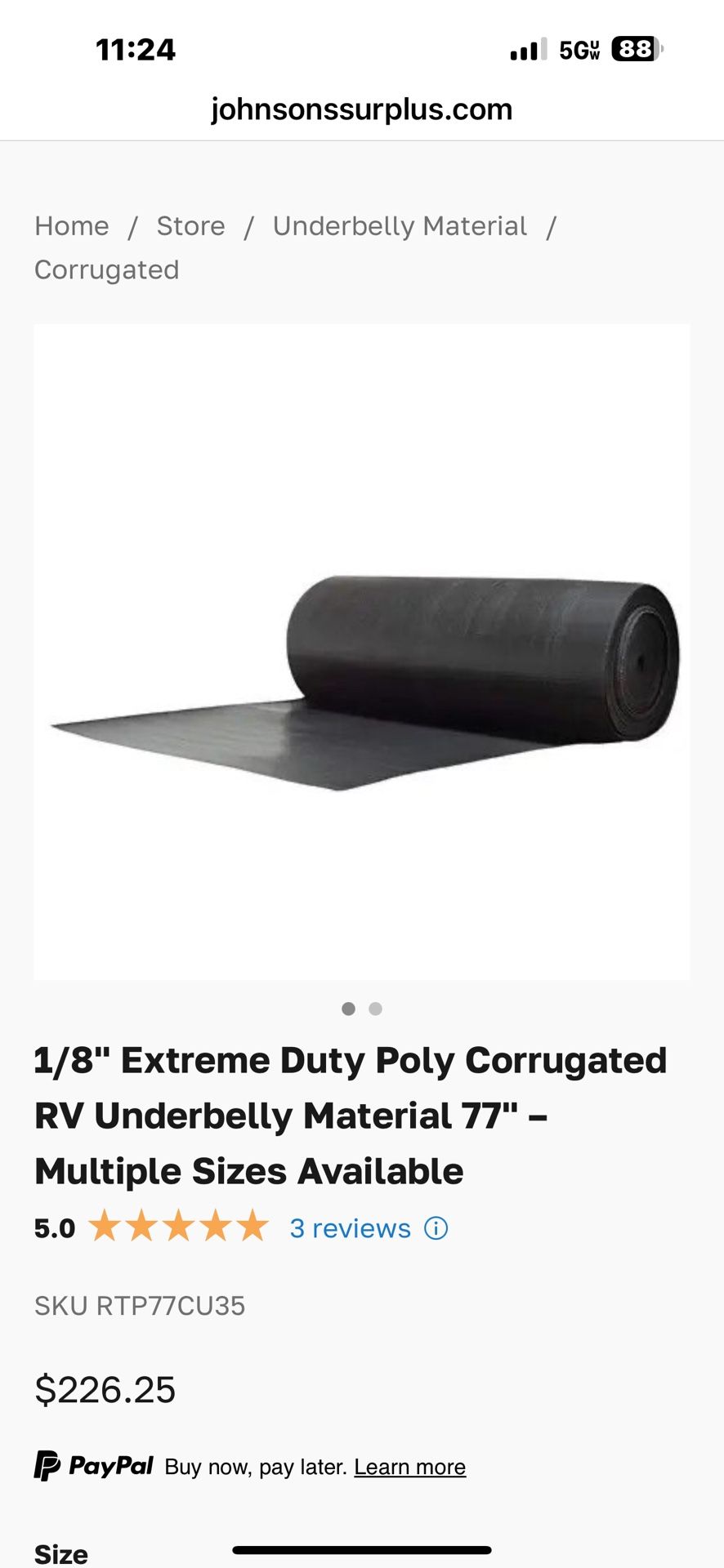Tap the 5.0 rating score
The image size is (724, 1568).
[51, 1227]
